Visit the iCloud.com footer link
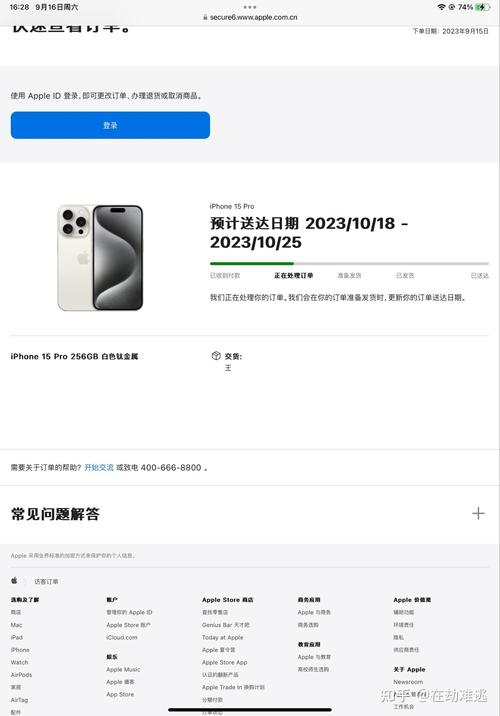Image resolution: width=500 pixels, height=716 pixels. 122,637
